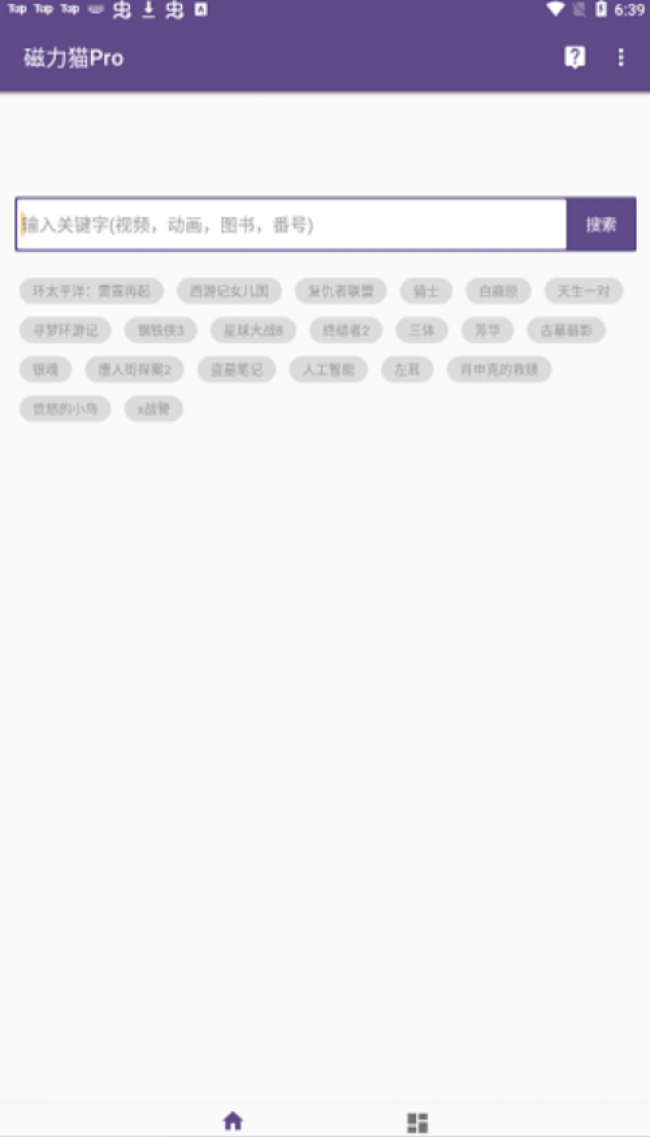Tap the 人工智能 chip
This screenshot has width=650, height=1137.
(329, 370)
